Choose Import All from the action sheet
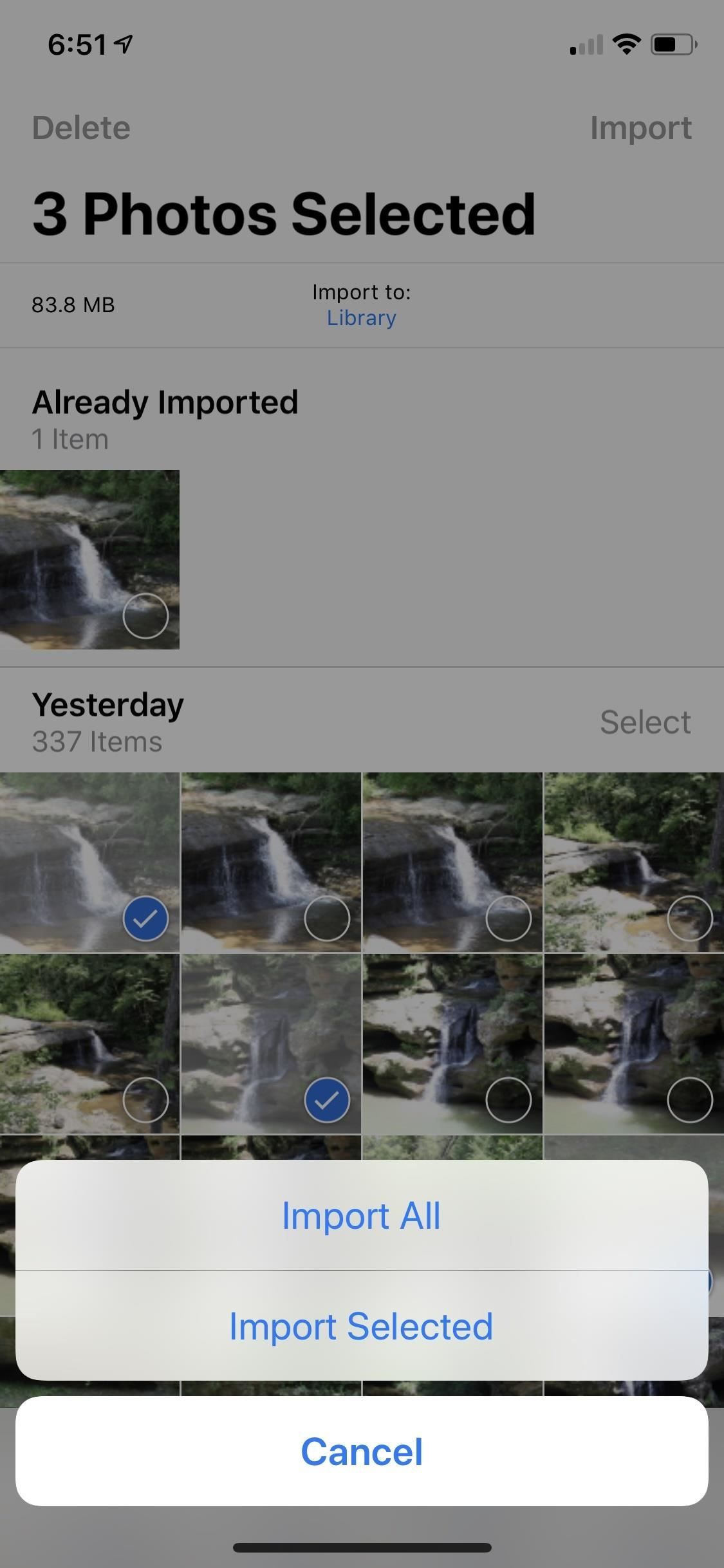 (361, 1215)
